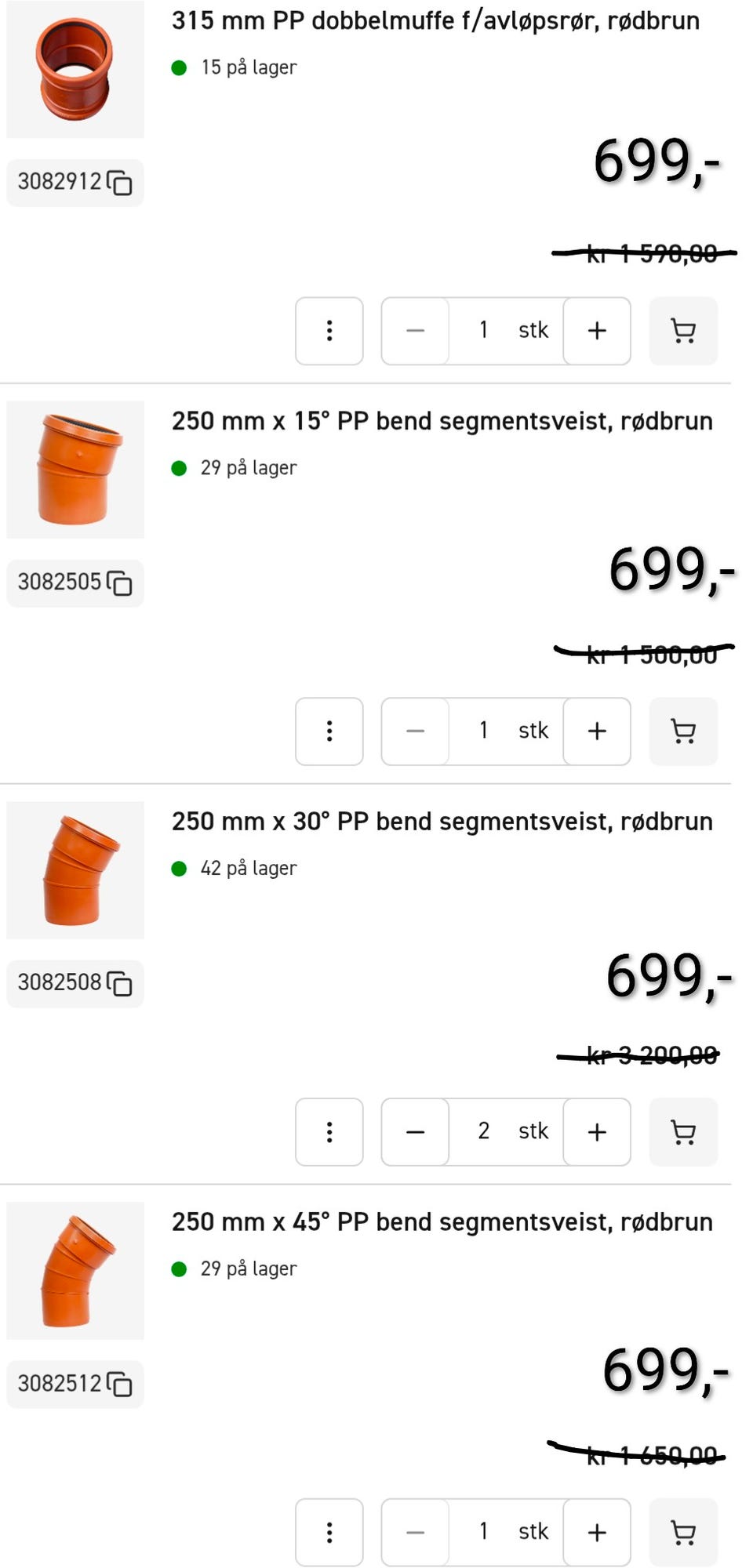Decrease quantity of 250 mm x 30° bend
Viewport: 753px width, 1568px height.
coord(416,1132)
